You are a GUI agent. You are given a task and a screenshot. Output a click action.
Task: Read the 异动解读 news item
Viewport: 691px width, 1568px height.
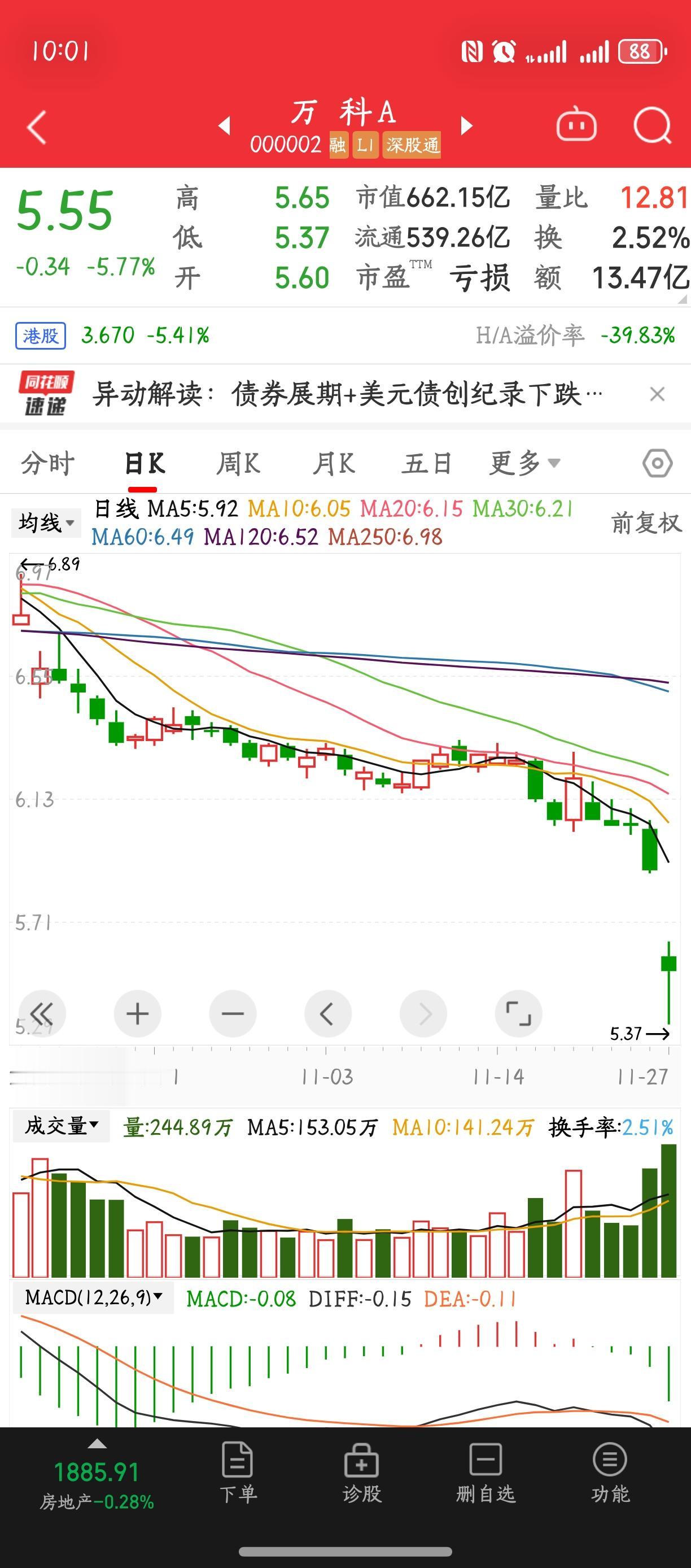[x=347, y=394]
